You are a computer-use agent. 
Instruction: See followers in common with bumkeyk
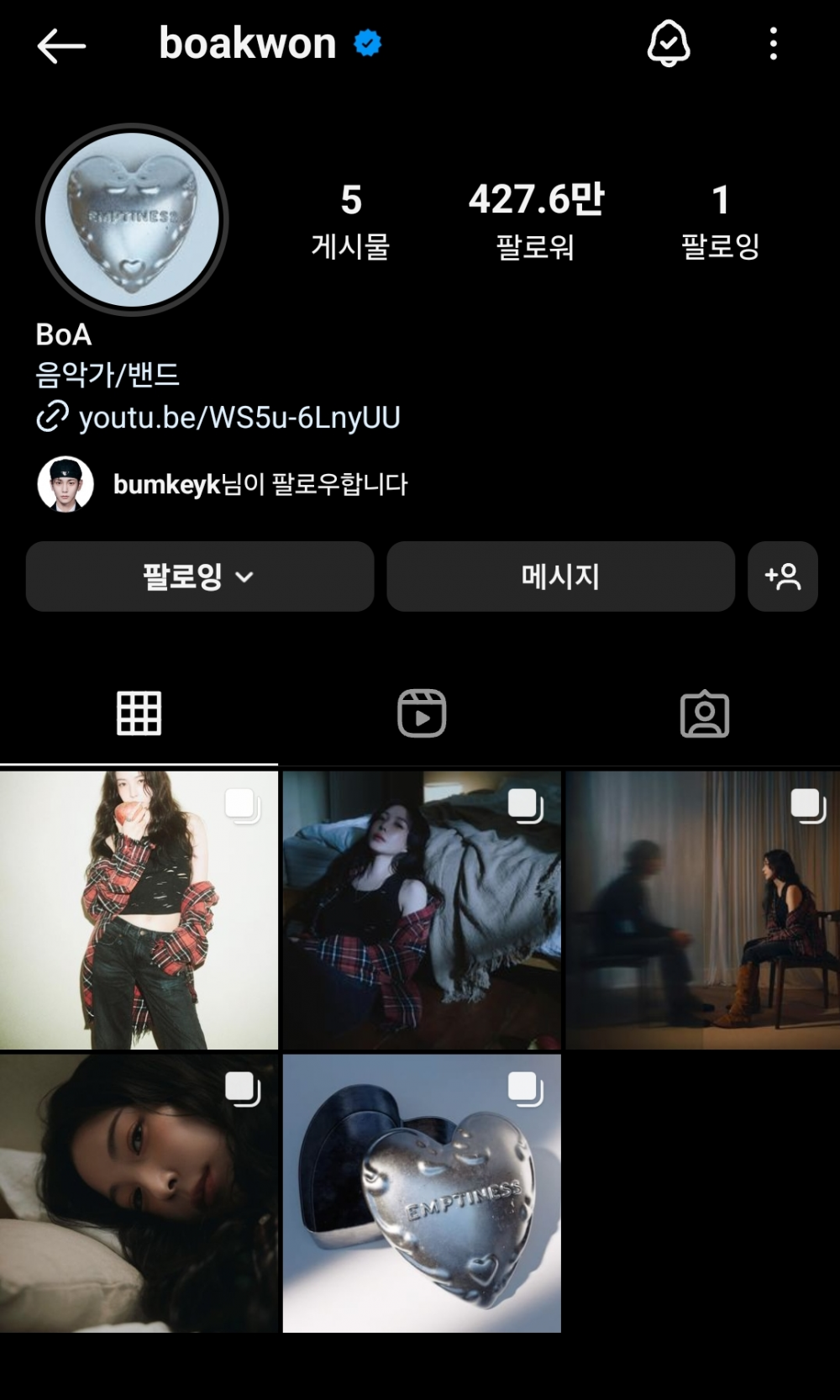260,484
